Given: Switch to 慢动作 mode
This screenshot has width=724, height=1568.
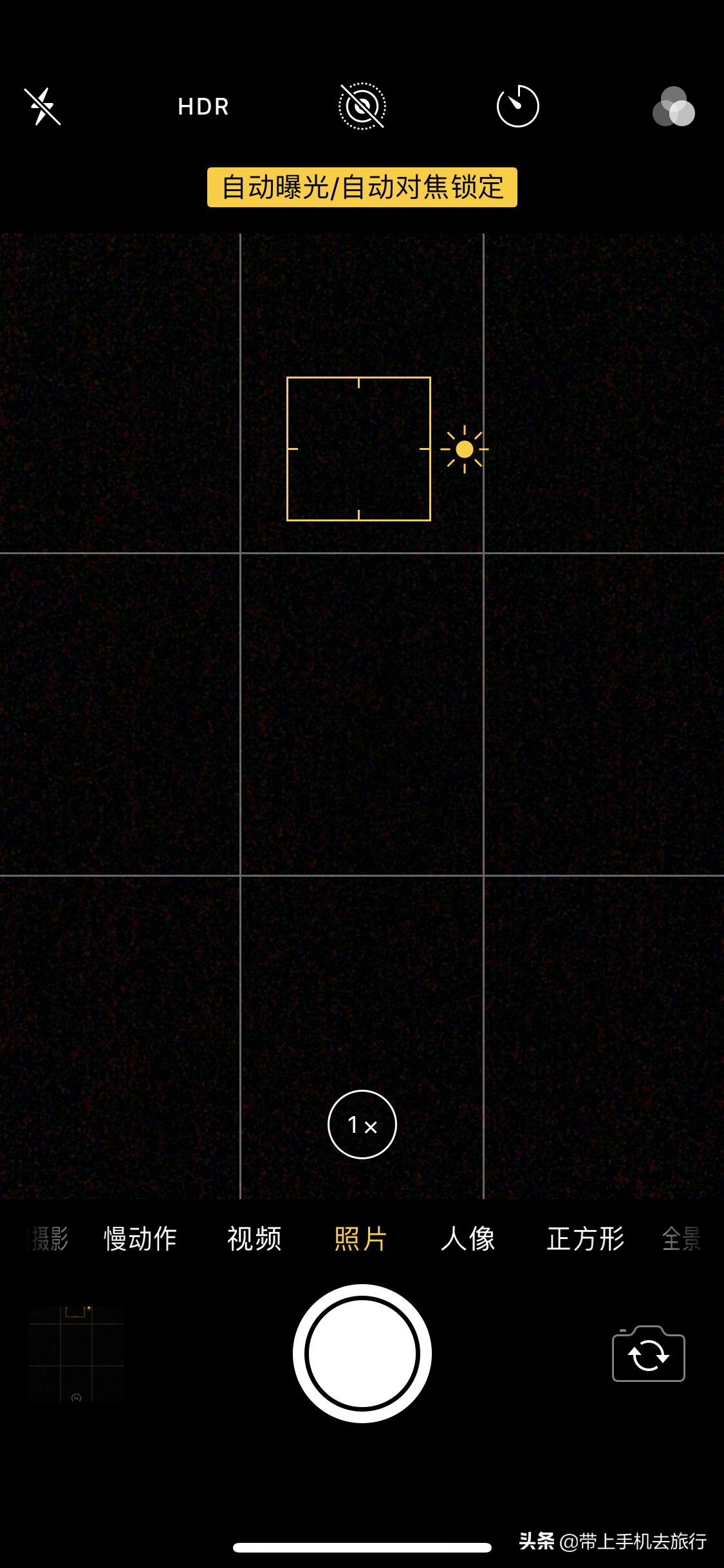Looking at the screenshot, I should click(140, 1238).
